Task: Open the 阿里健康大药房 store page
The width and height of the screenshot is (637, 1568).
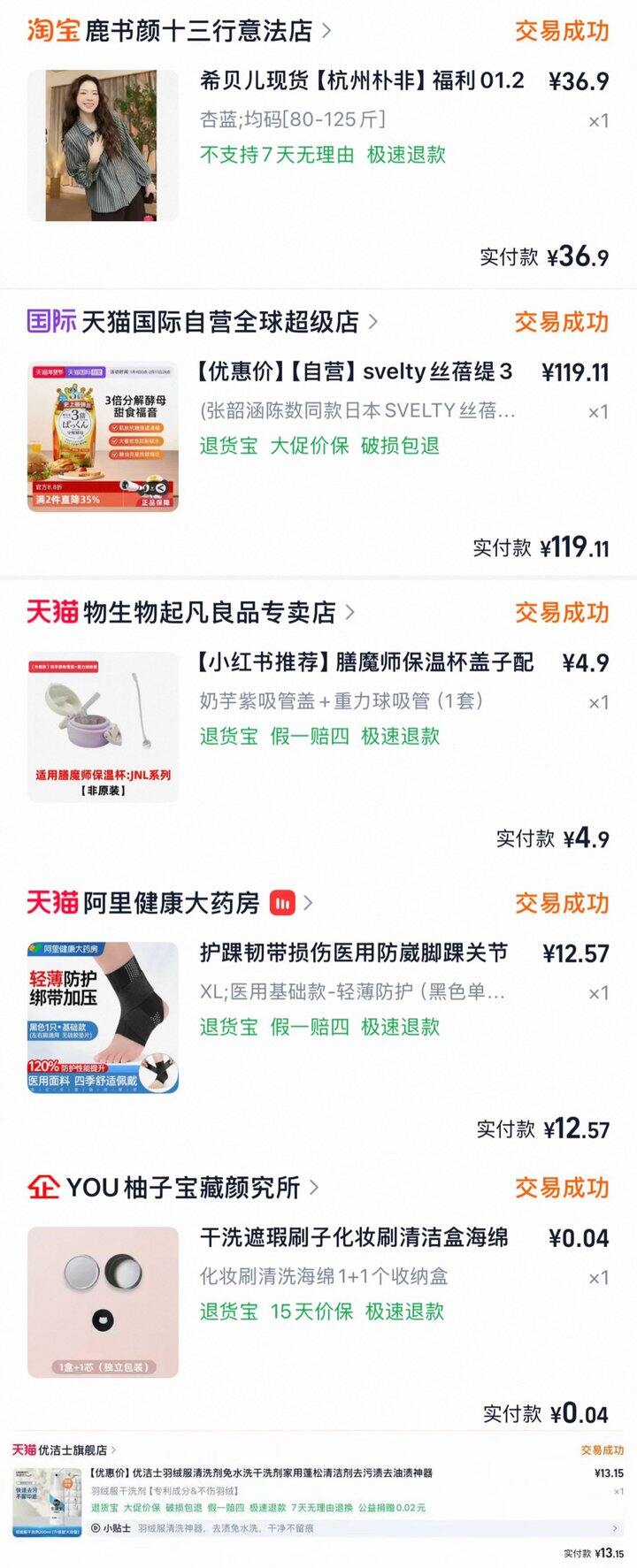Action: point(170,903)
